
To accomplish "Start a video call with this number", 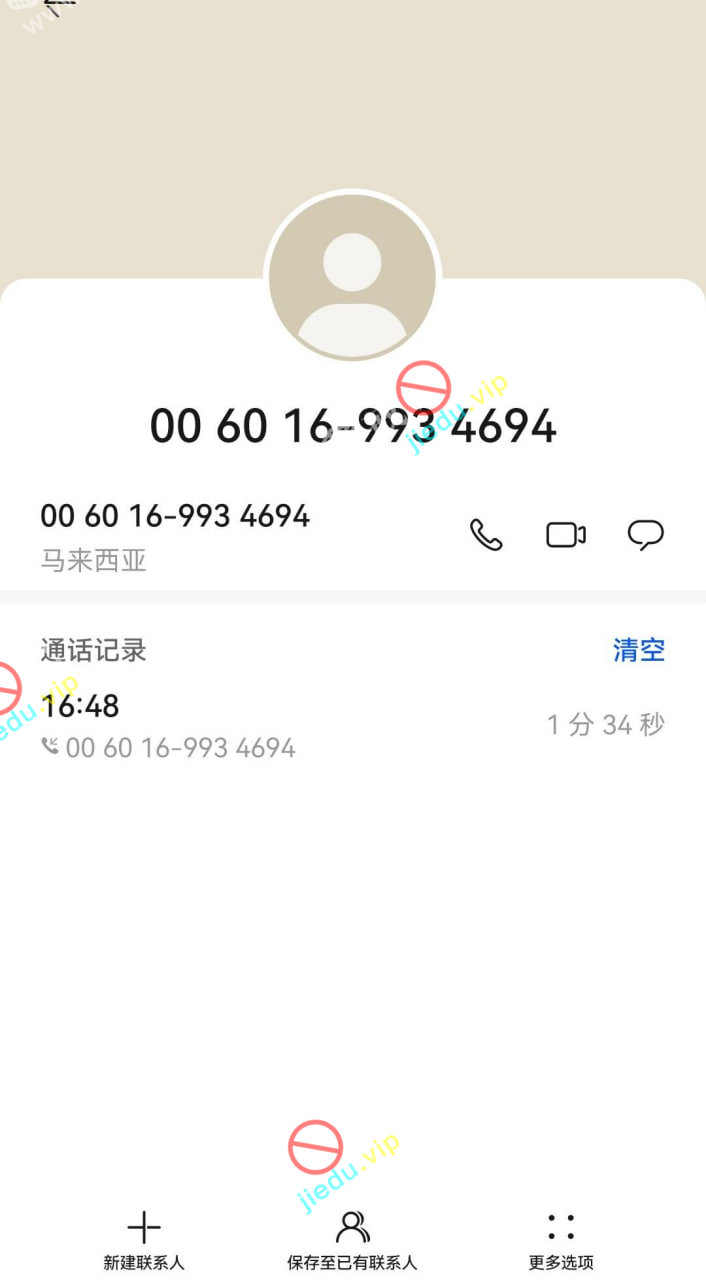I will pyautogui.click(x=565, y=535).
